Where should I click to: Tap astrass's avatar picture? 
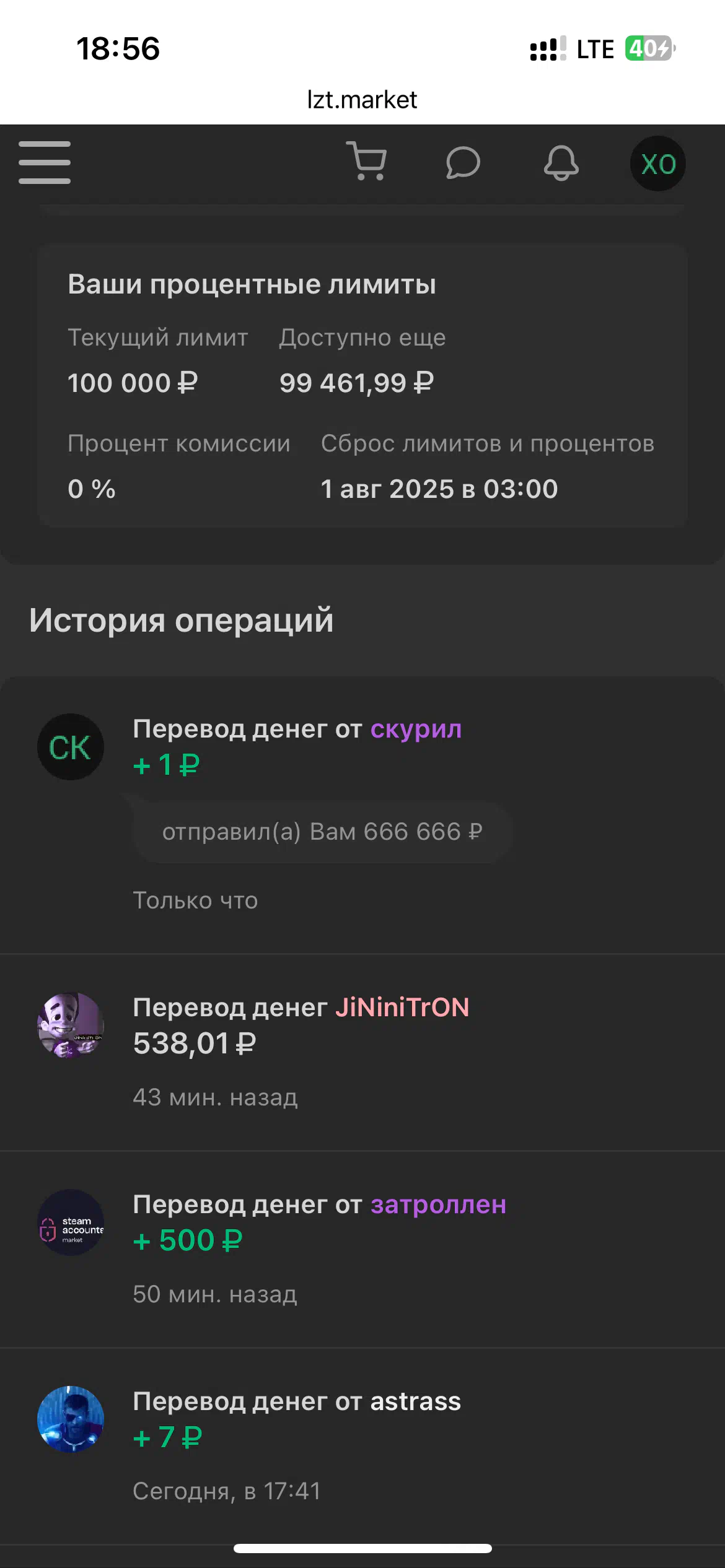tap(71, 1419)
